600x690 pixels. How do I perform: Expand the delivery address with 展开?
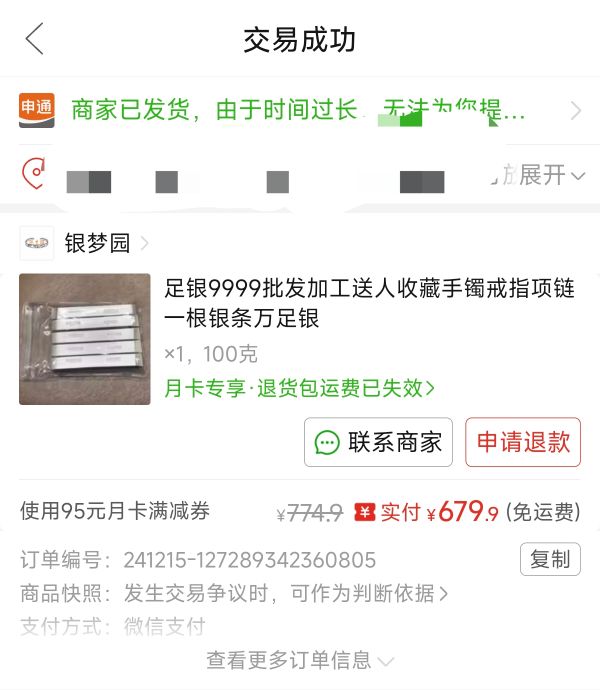pos(551,176)
